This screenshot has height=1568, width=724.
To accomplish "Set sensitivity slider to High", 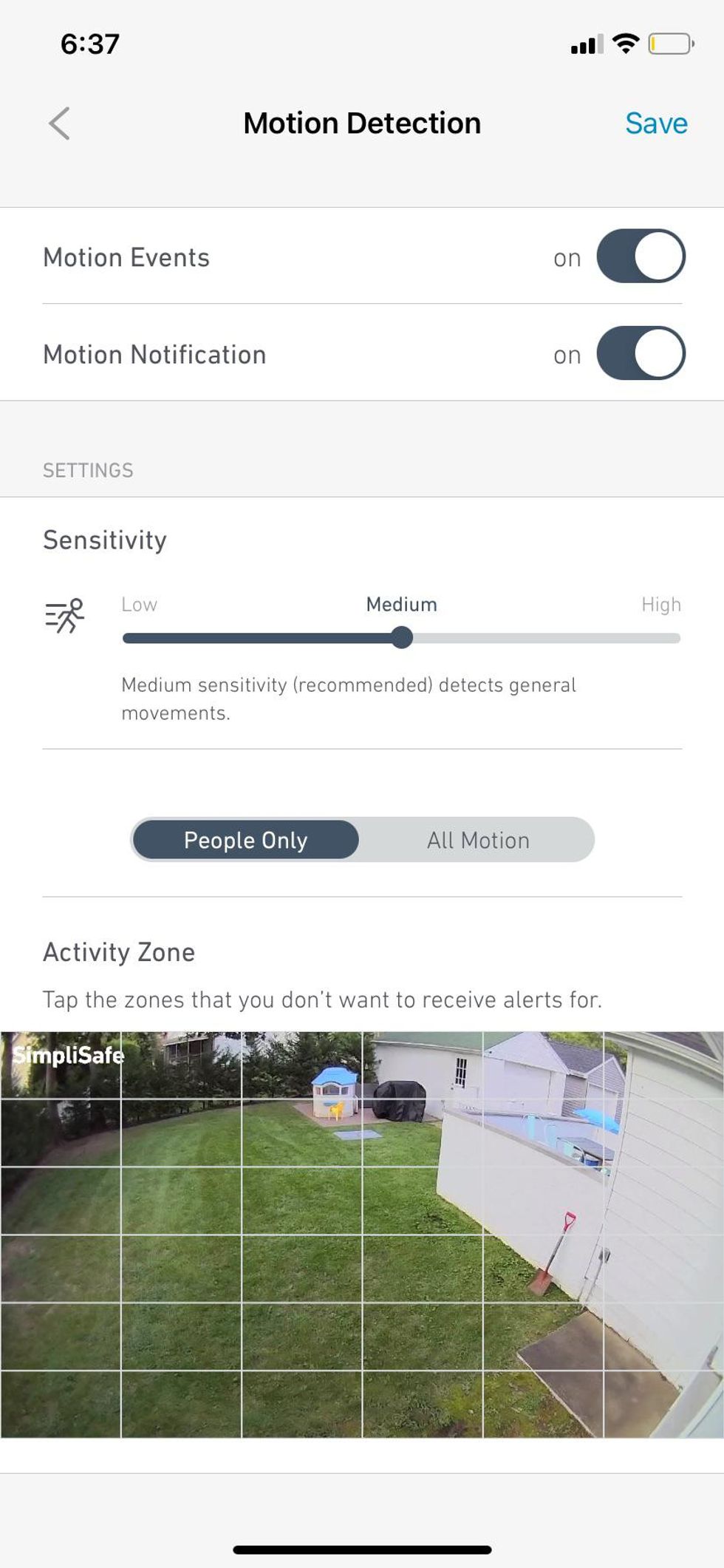I will coord(677,638).
